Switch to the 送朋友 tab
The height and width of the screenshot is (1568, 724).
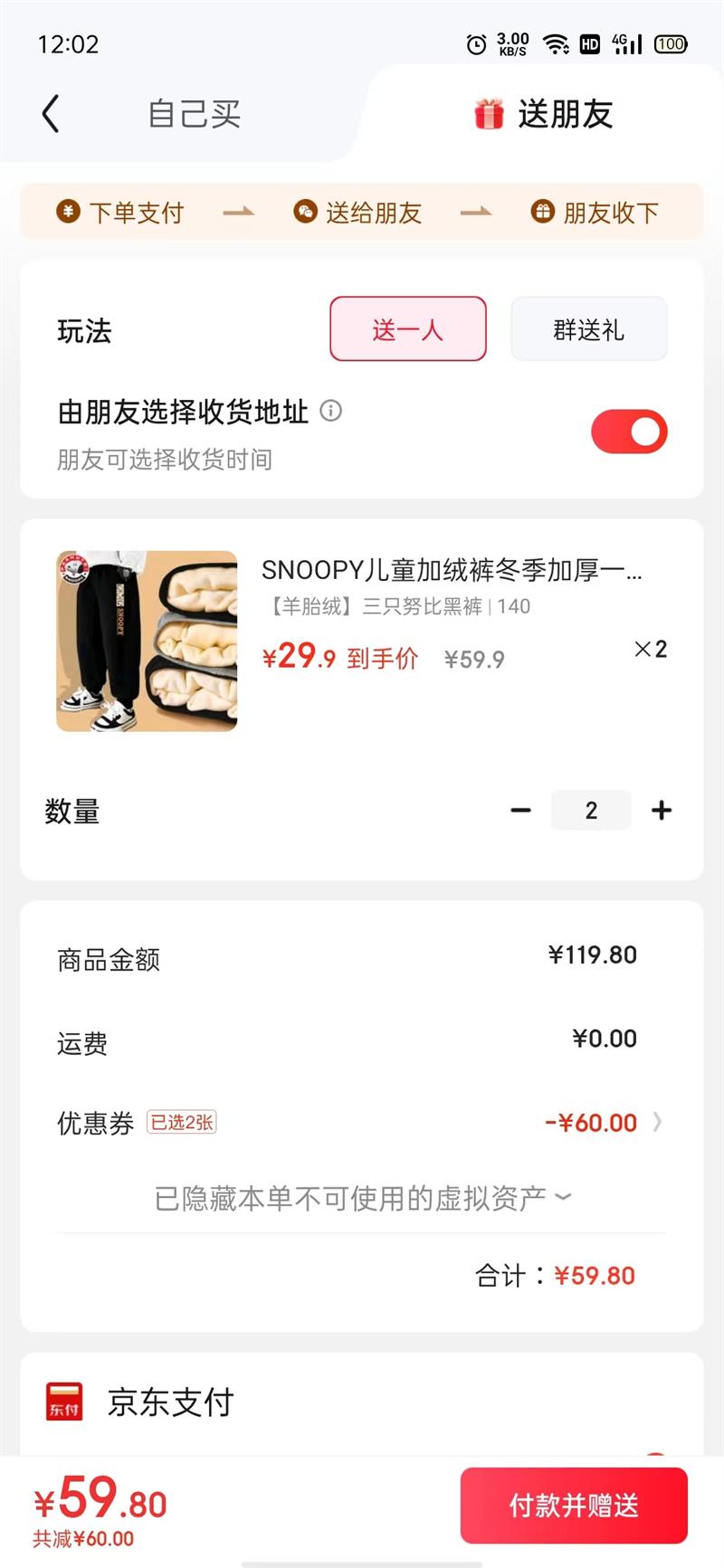(x=567, y=114)
